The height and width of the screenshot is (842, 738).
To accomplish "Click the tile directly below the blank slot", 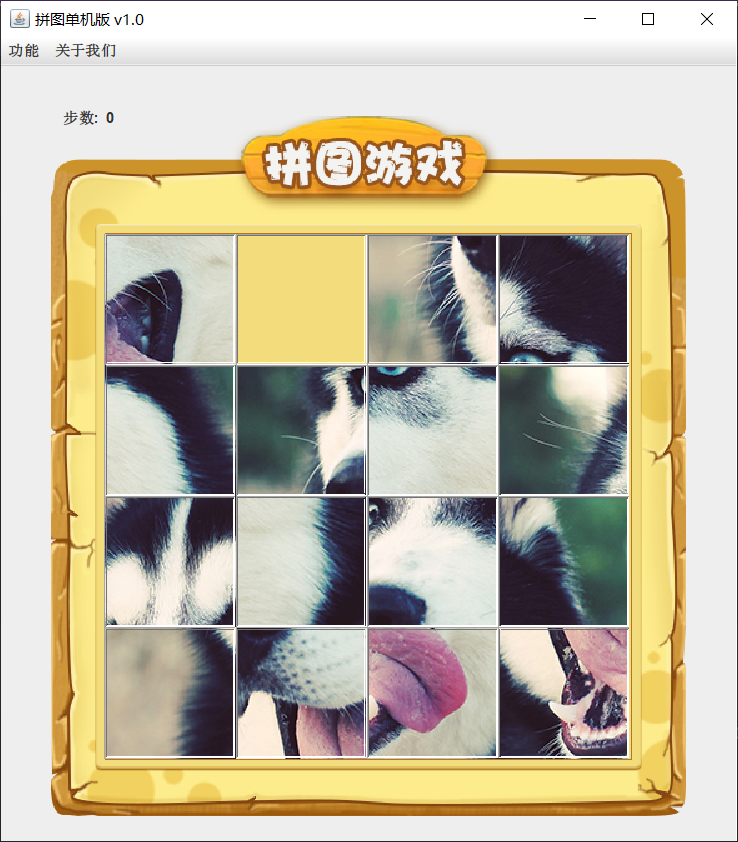I will (x=300, y=430).
